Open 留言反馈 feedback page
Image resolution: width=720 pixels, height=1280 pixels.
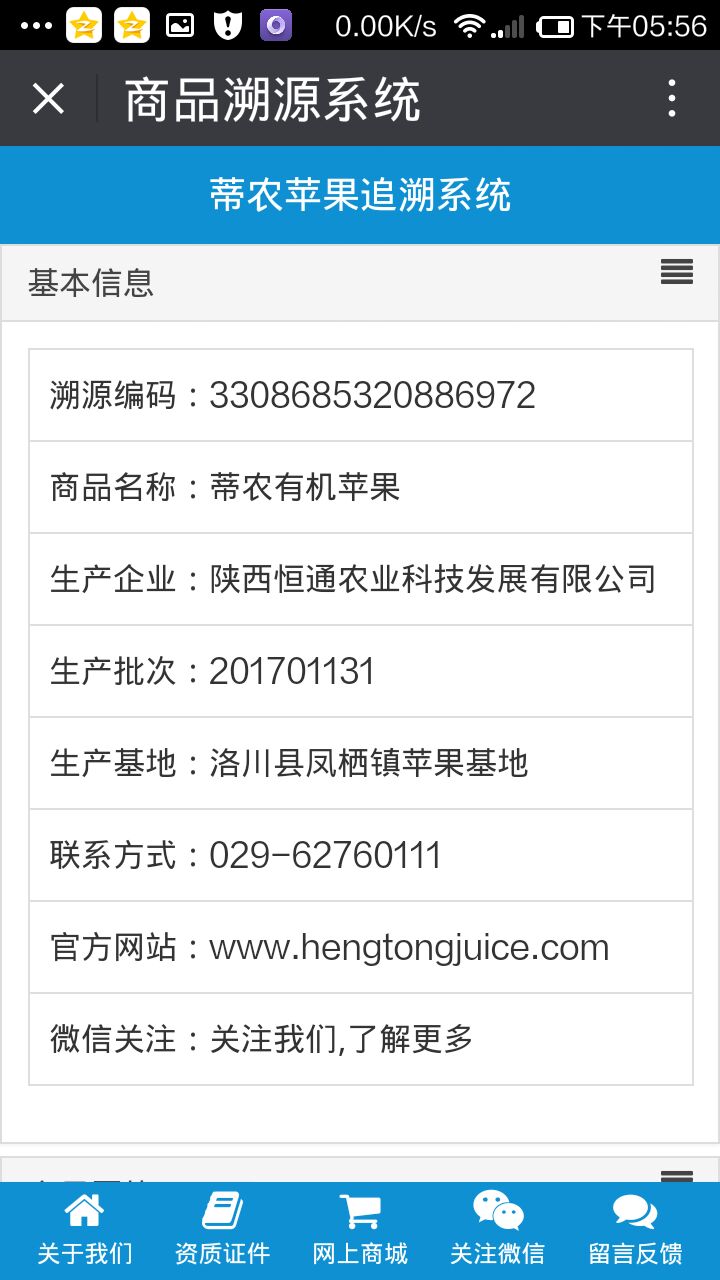point(635,1230)
